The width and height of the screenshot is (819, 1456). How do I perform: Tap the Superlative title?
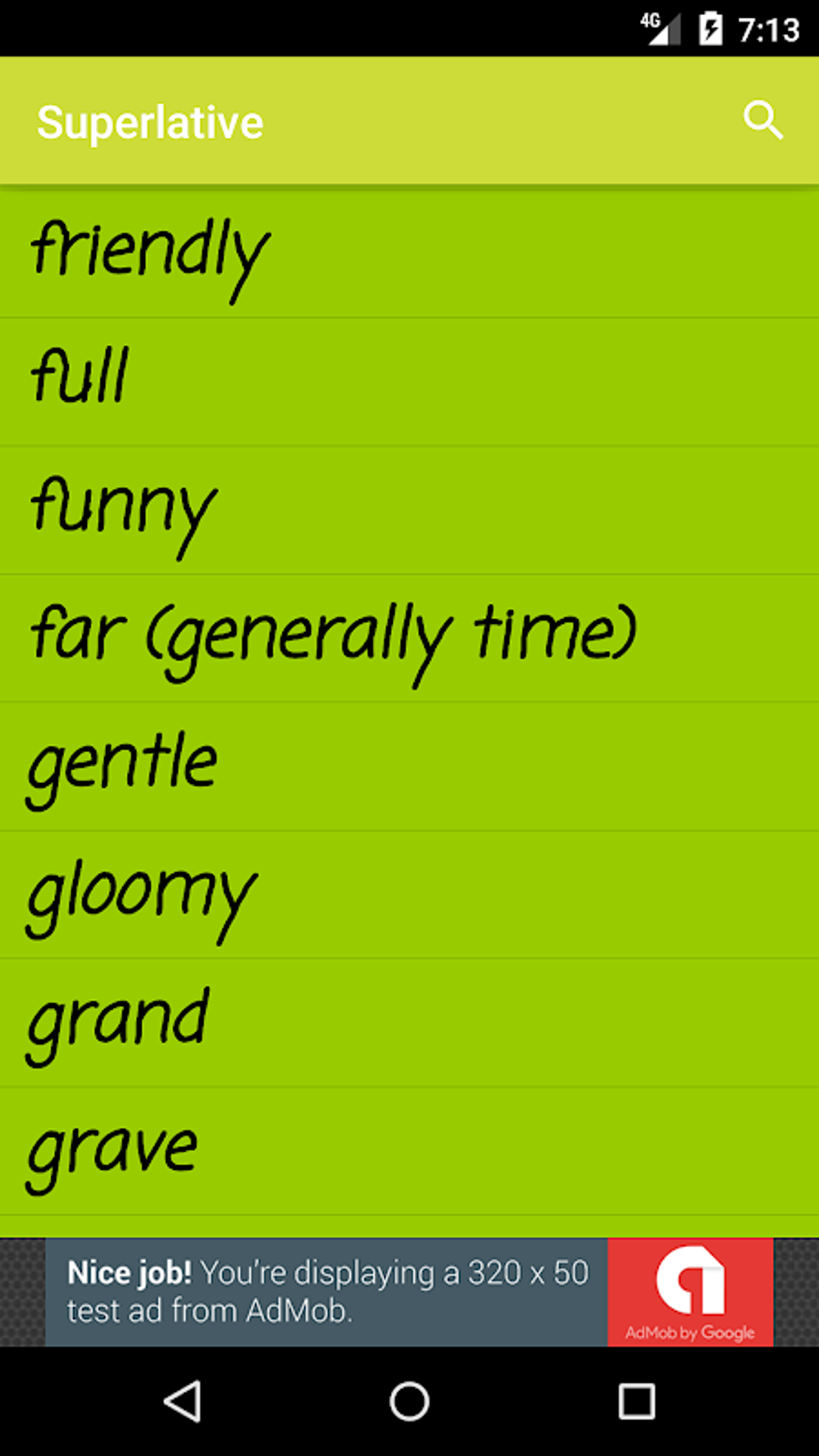[150, 121]
